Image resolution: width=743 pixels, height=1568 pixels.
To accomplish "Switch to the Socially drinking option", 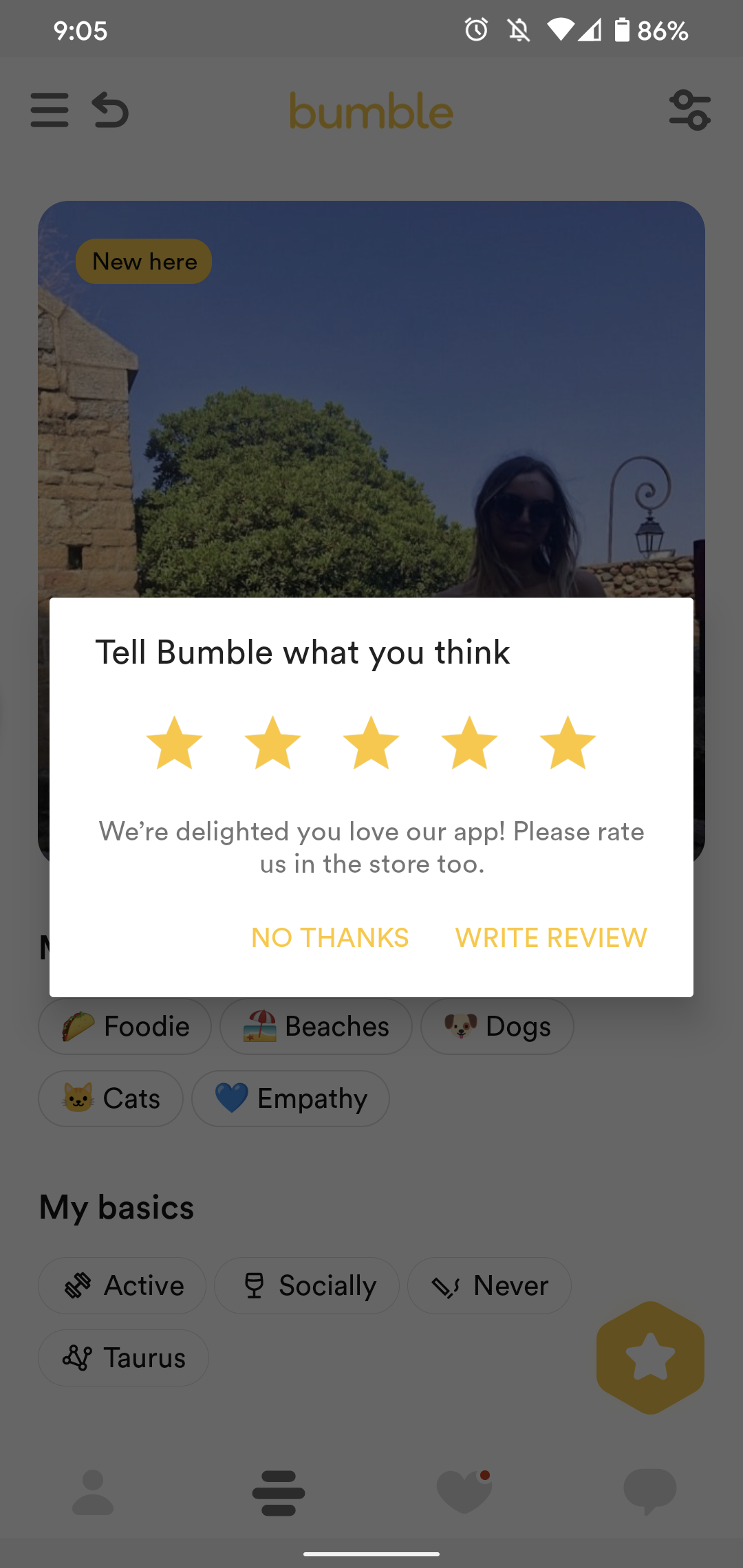I will pos(307,1285).
